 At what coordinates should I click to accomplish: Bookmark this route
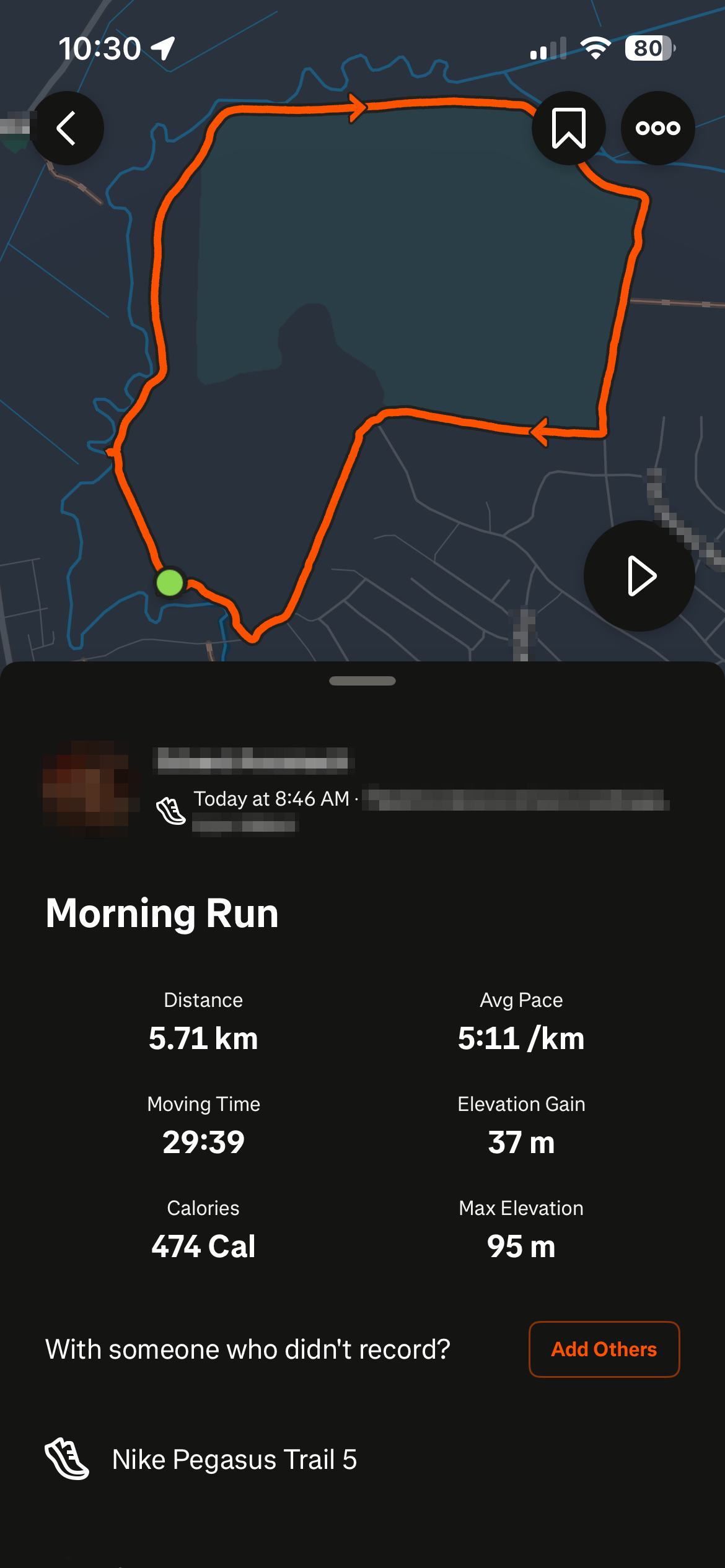tap(568, 128)
